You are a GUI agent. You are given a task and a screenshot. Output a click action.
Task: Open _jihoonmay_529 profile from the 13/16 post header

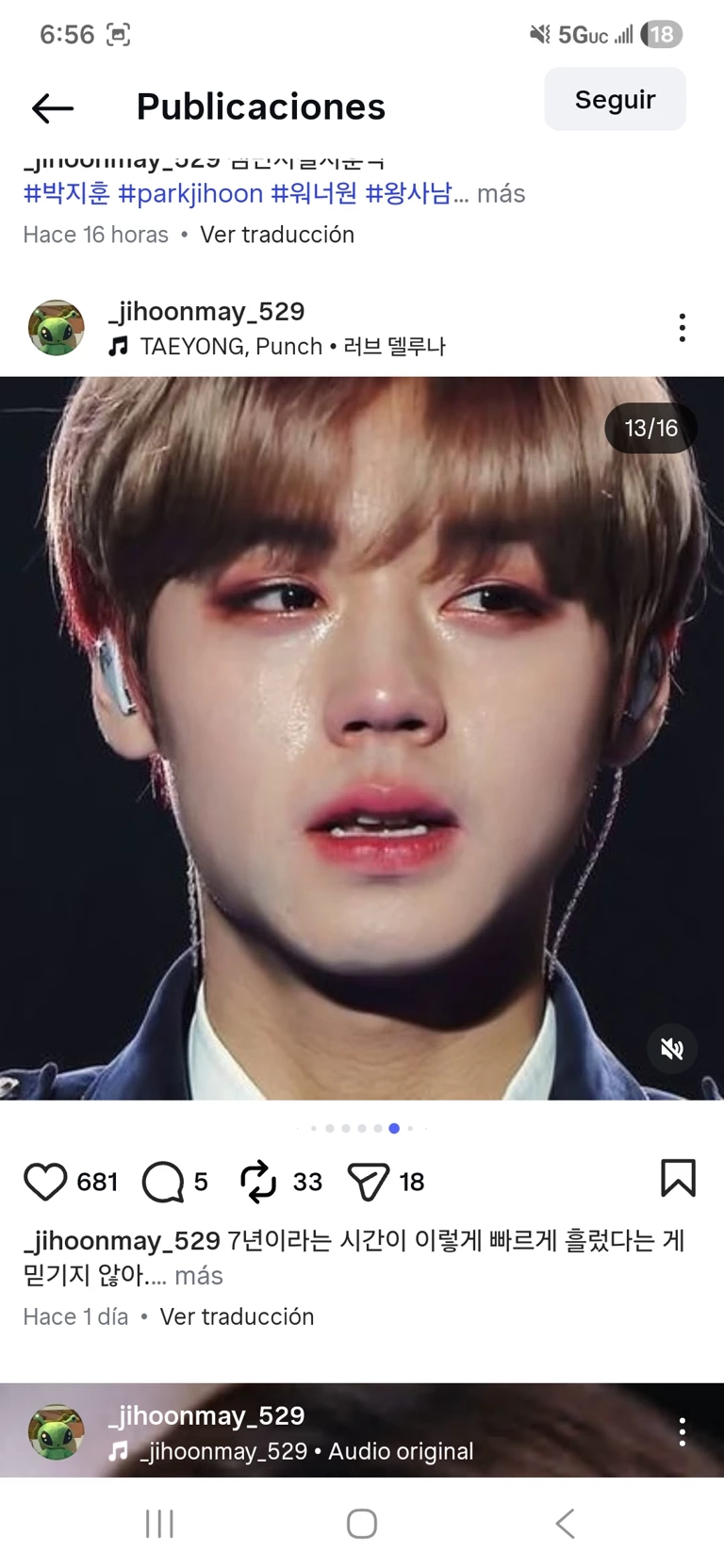coord(206,312)
